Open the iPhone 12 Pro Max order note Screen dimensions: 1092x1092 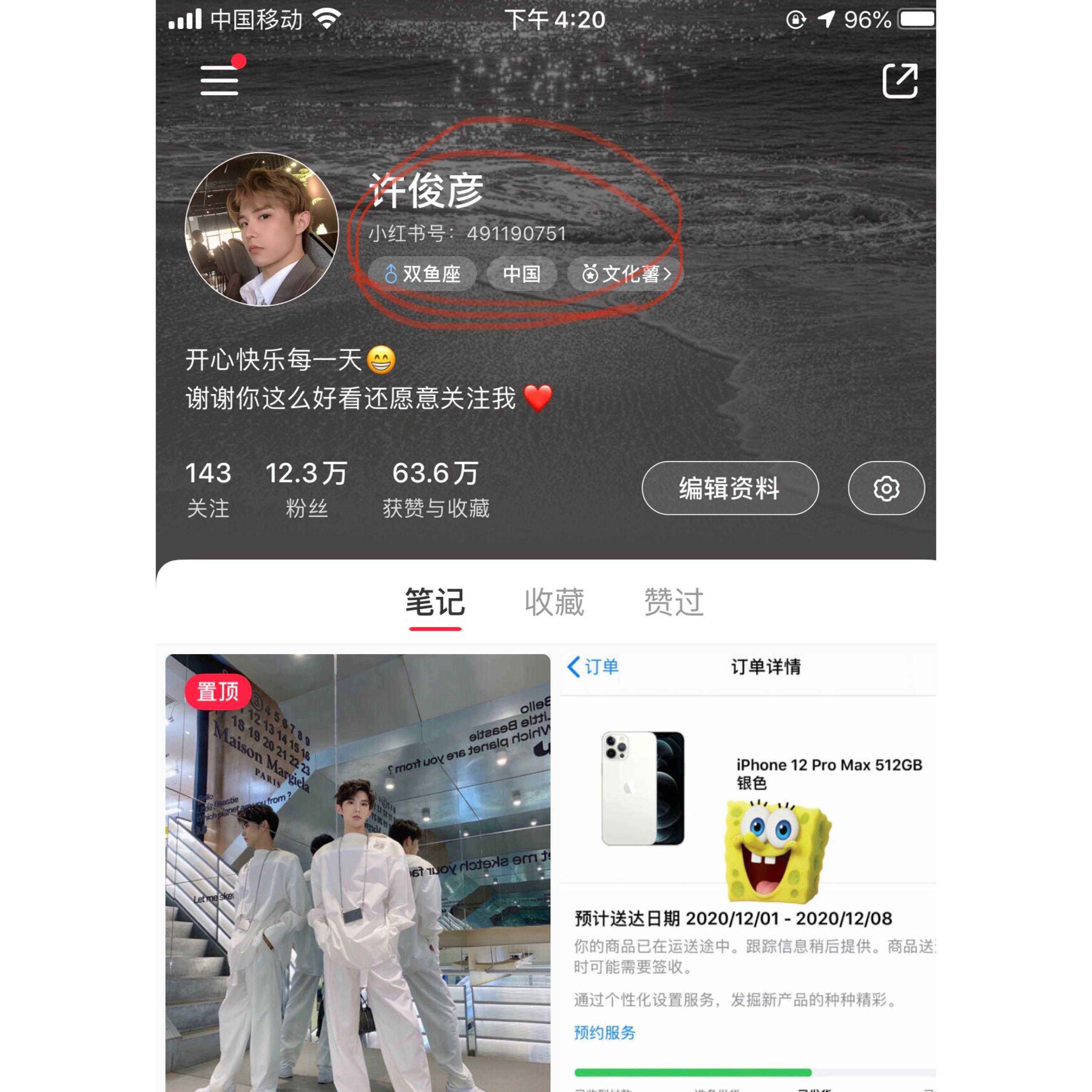click(747, 871)
